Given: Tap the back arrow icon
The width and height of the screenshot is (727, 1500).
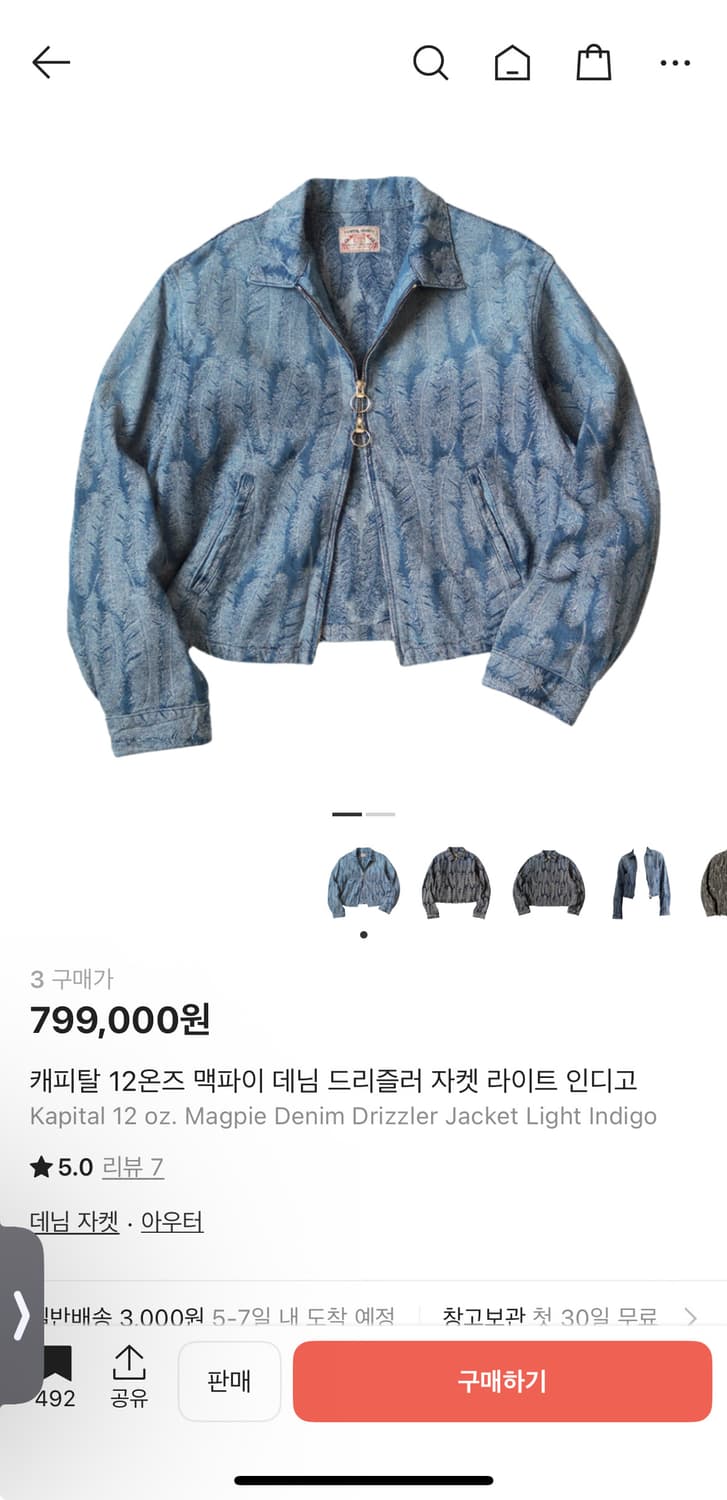Looking at the screenshot, I should pos(50,62).
